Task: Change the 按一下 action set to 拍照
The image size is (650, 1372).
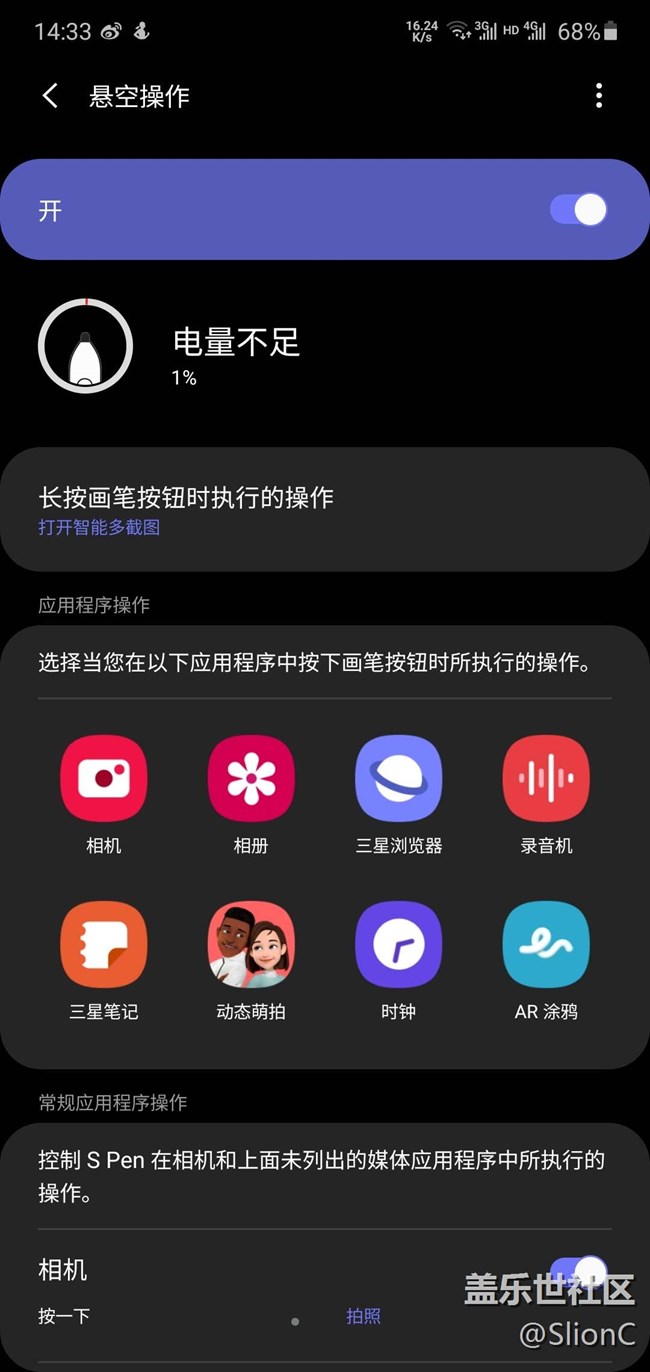Action: point(363,1316)
